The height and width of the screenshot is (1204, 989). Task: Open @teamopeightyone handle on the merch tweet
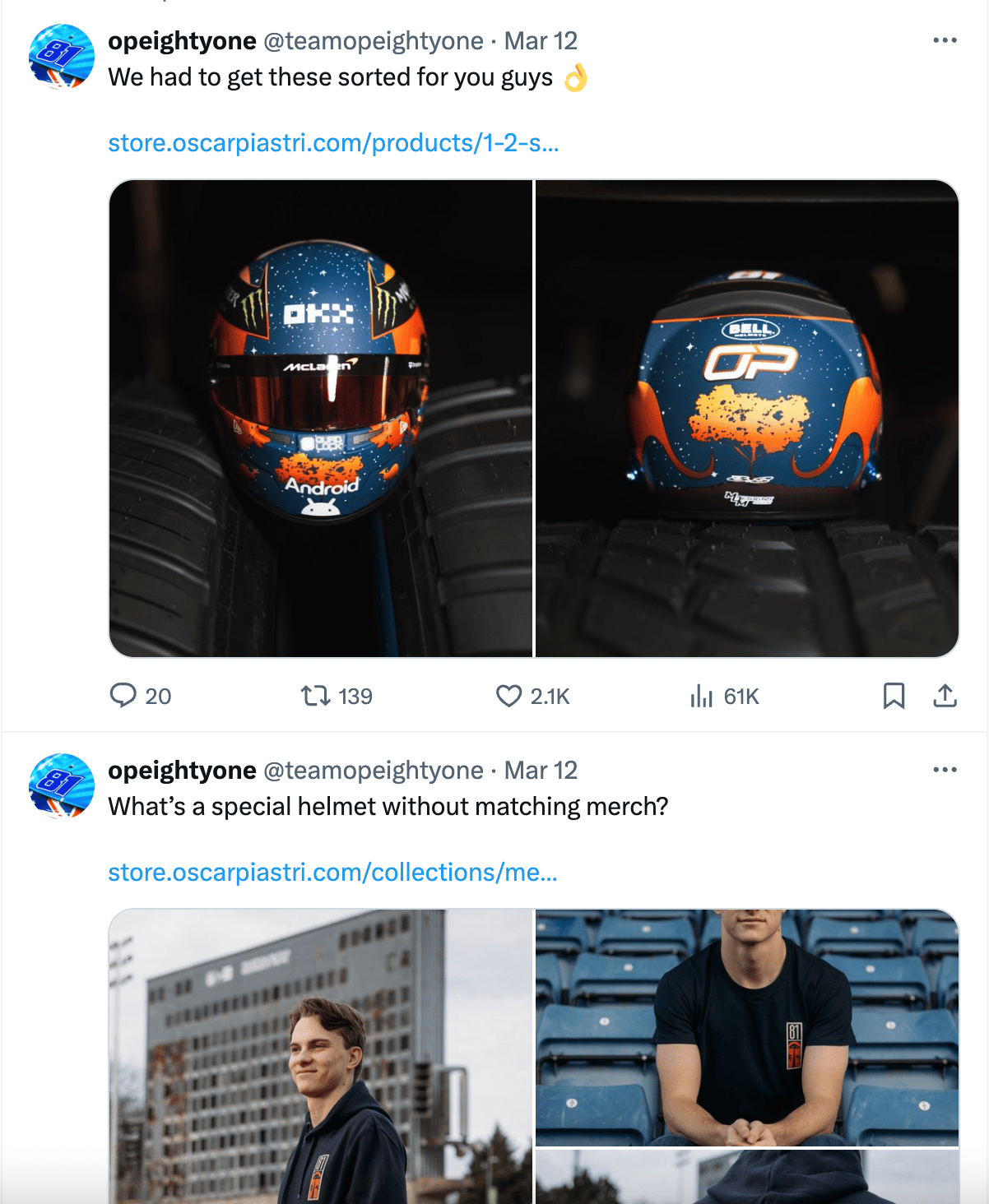click(x=373, y=771)
